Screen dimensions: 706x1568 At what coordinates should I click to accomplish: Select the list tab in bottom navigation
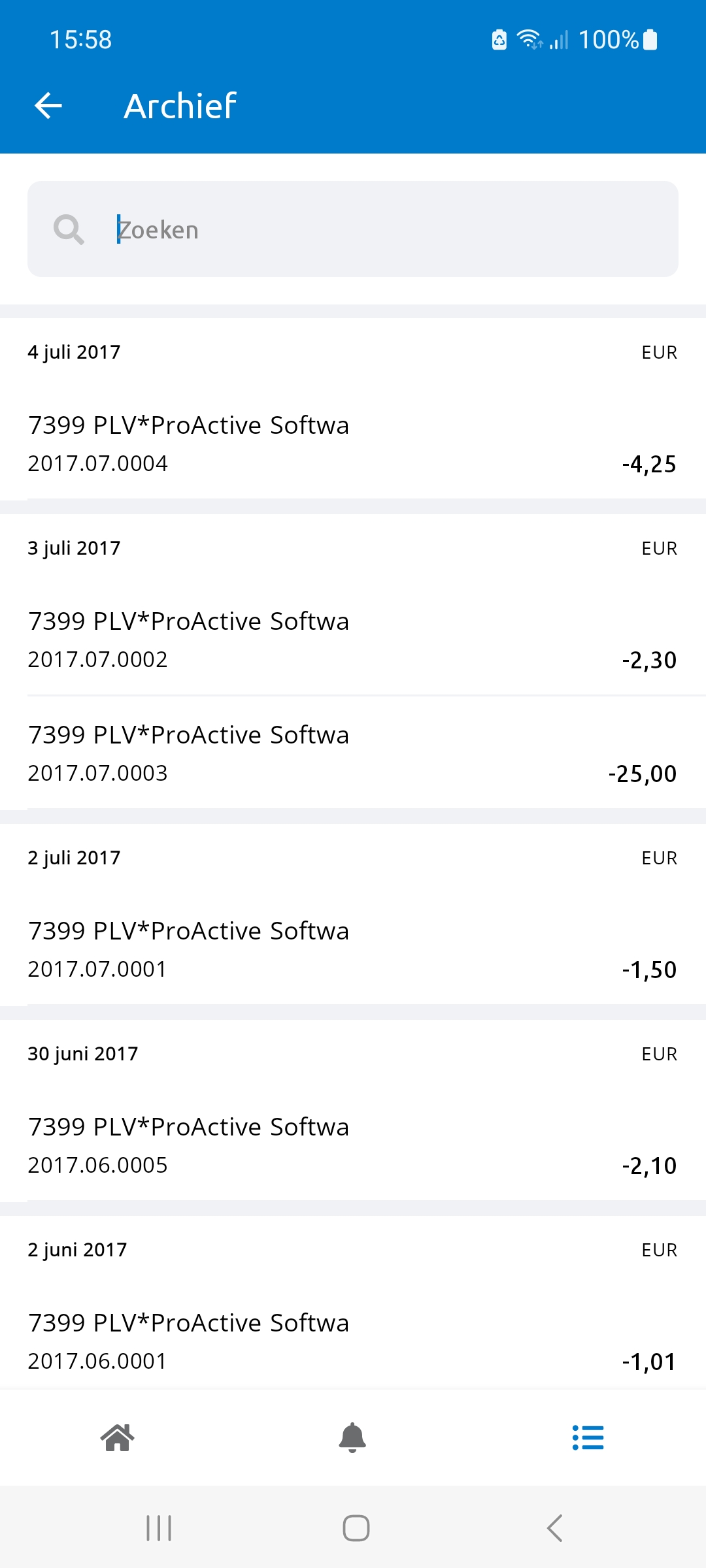point(588,1437)
